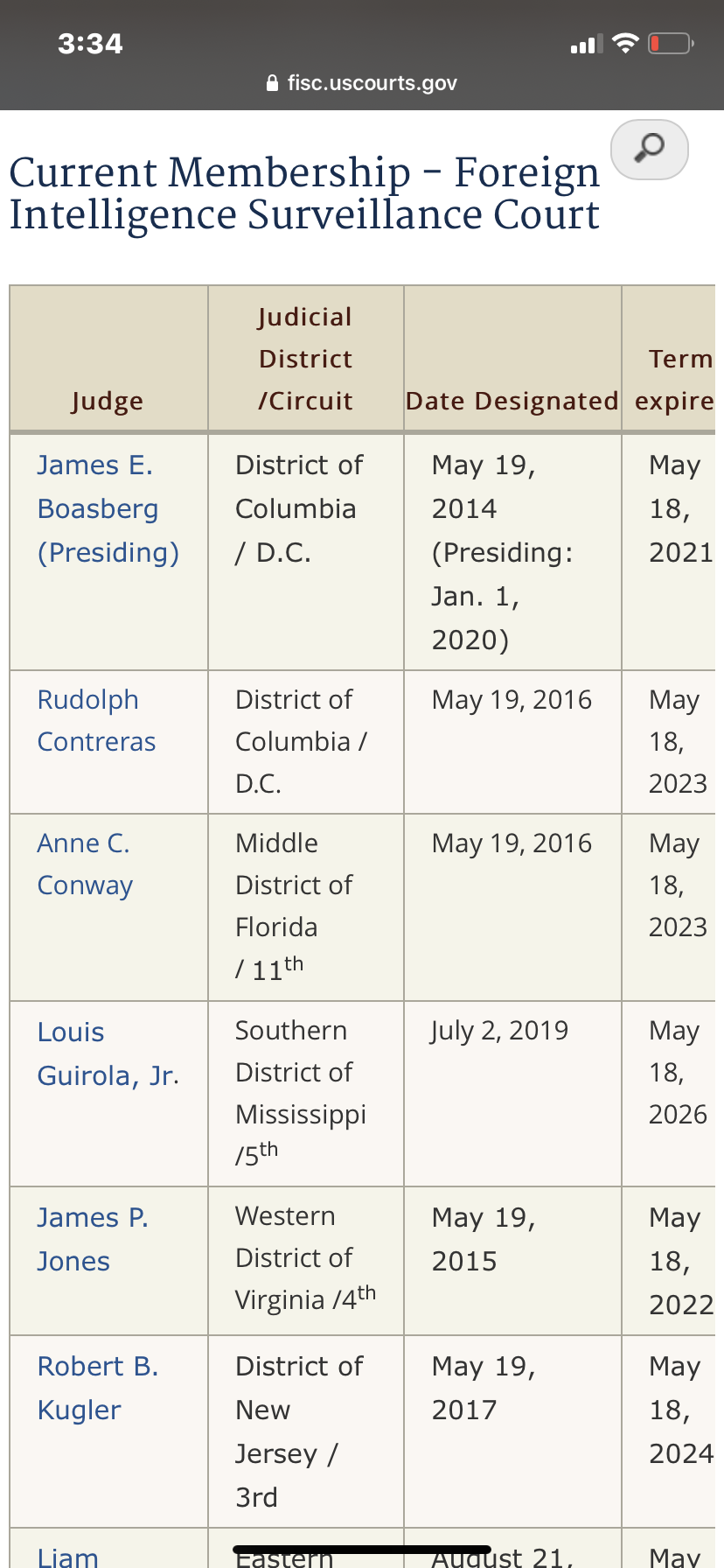View Anne C. Conway's link
Screen dimensions: 724x1568
point(85,864)
